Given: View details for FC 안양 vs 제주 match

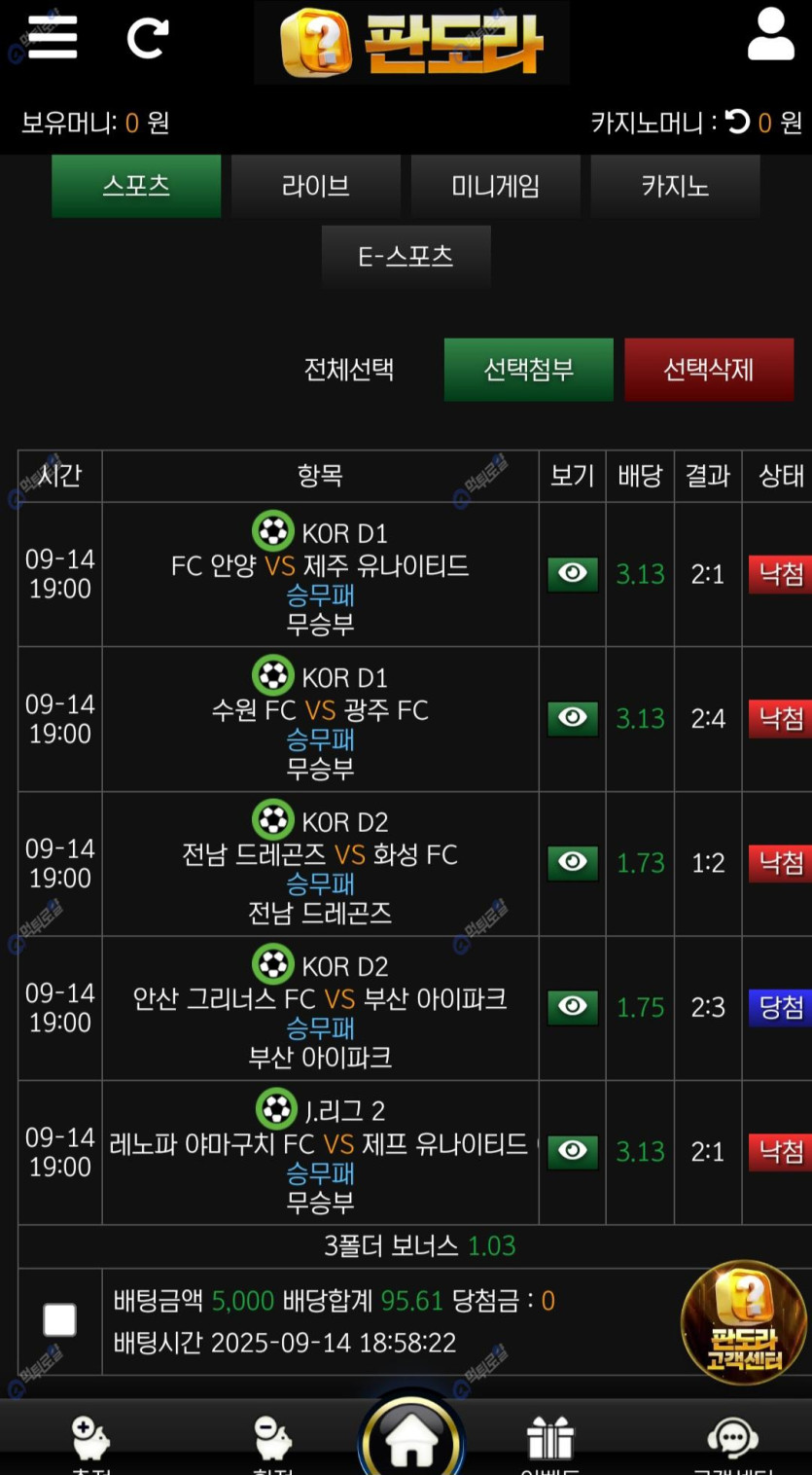Looking at the screenshot, I should (x=573, y=574).
